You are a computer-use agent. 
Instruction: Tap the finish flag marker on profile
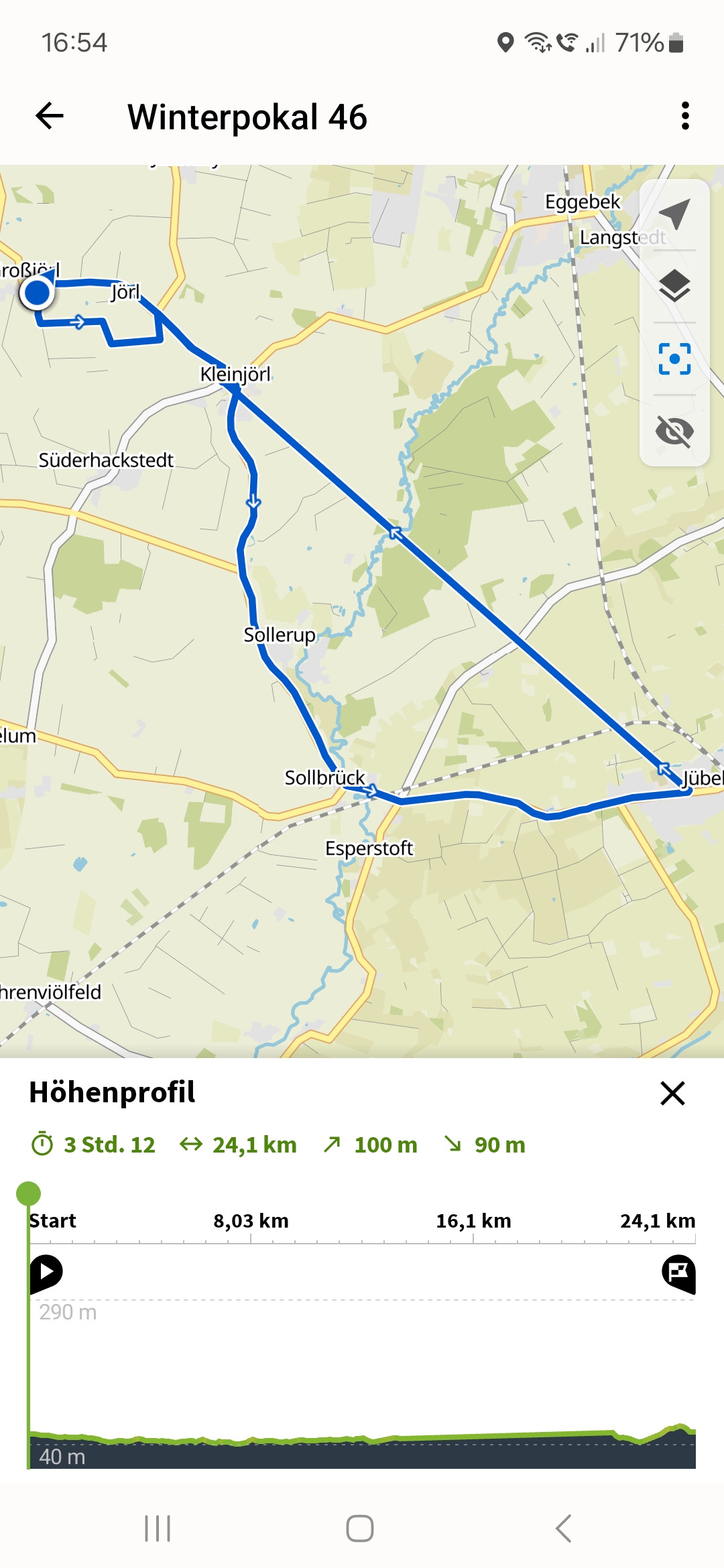[x=679, y=1274]
